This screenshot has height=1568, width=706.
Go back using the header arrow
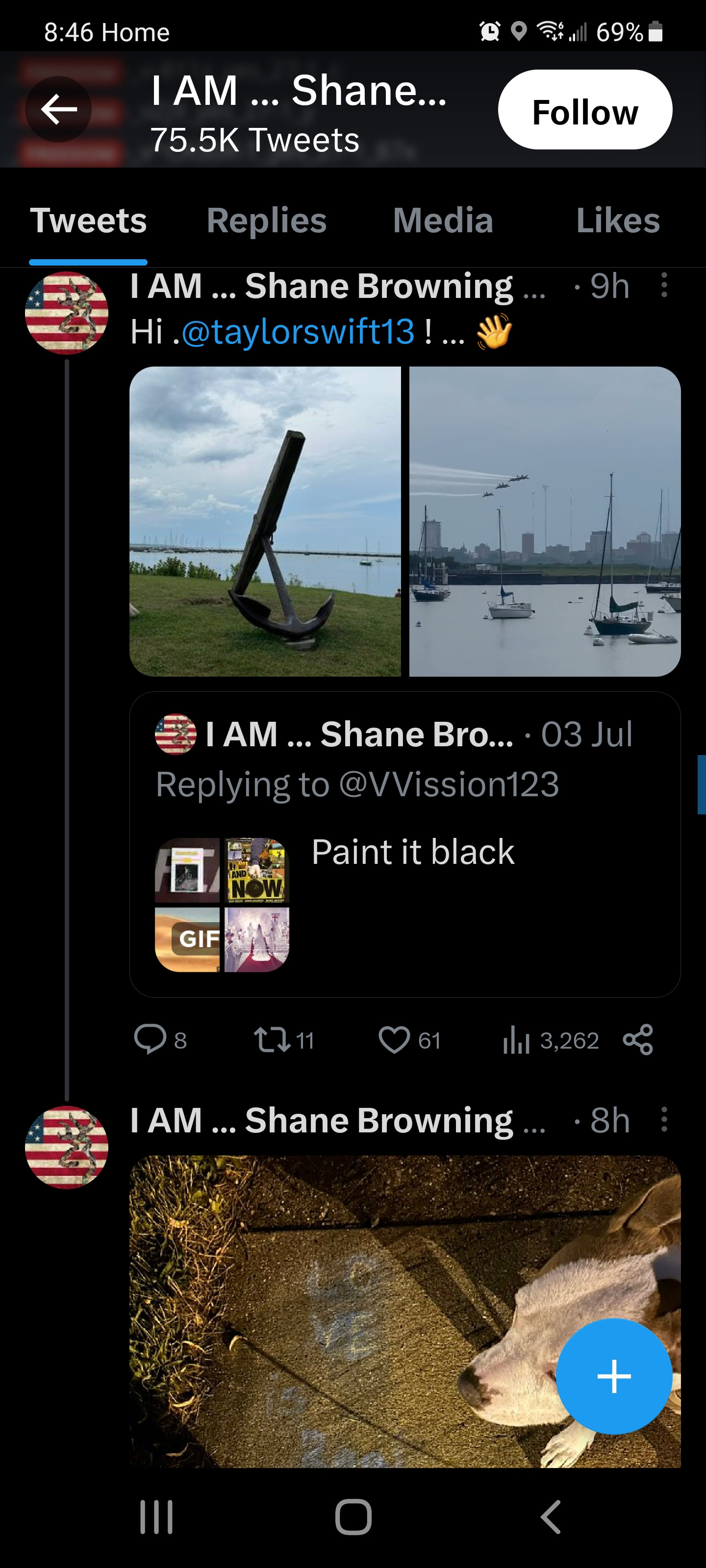pos(58,110)
